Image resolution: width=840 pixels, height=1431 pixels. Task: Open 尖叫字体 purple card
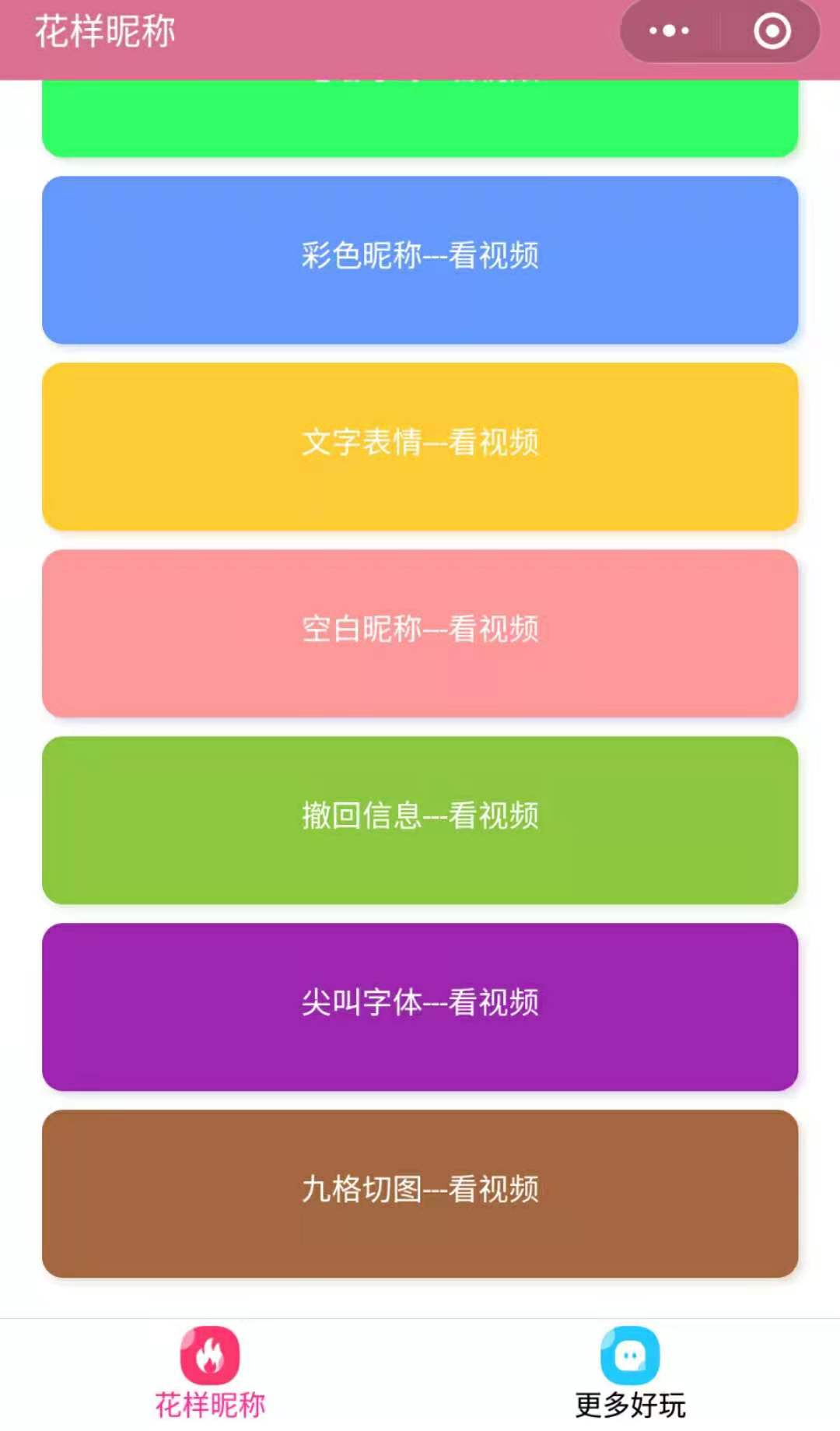[x=420, y=1007]
